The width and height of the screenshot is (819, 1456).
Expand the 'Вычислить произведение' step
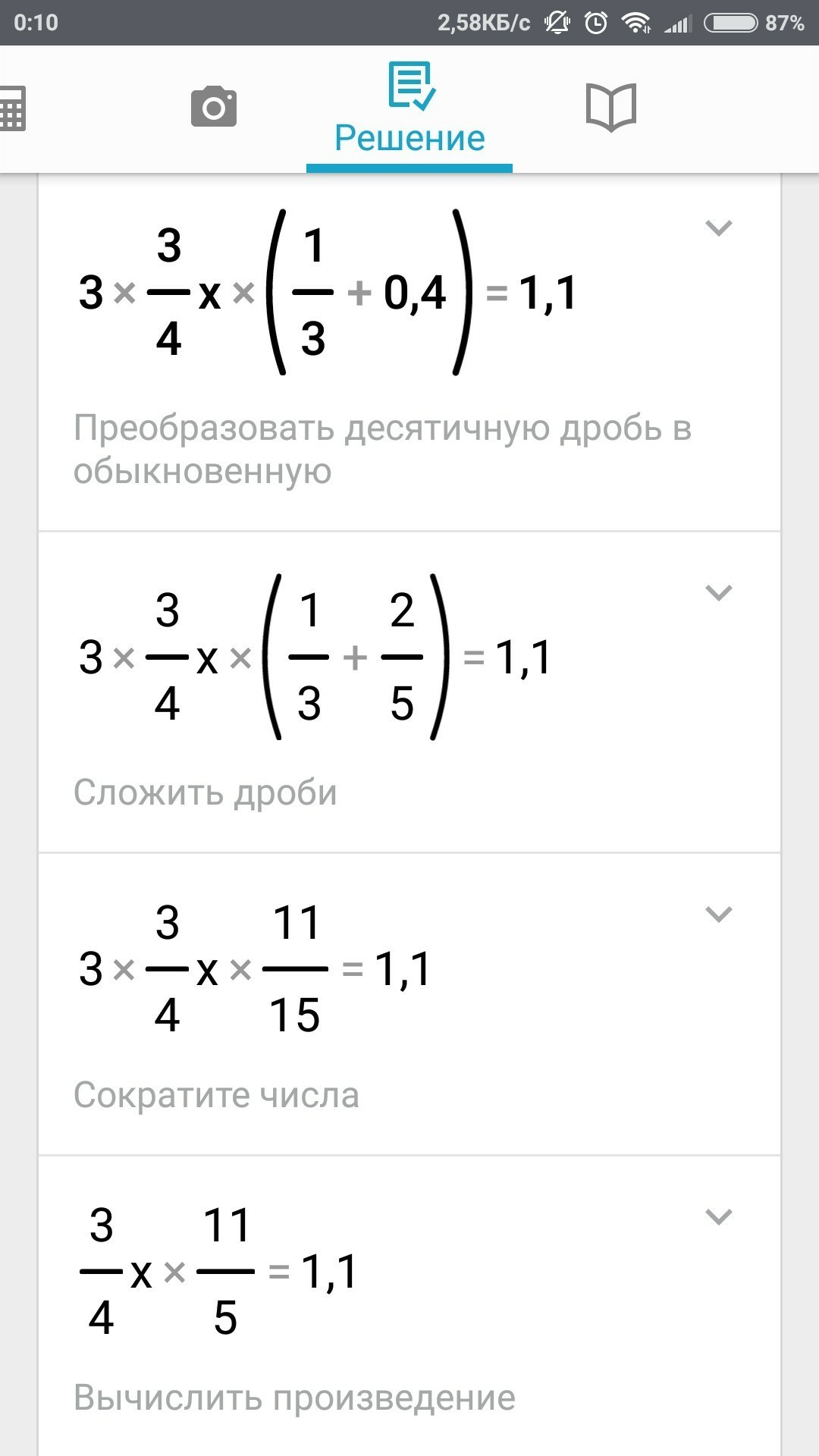pyautogui.click(x=718, y=1216)
